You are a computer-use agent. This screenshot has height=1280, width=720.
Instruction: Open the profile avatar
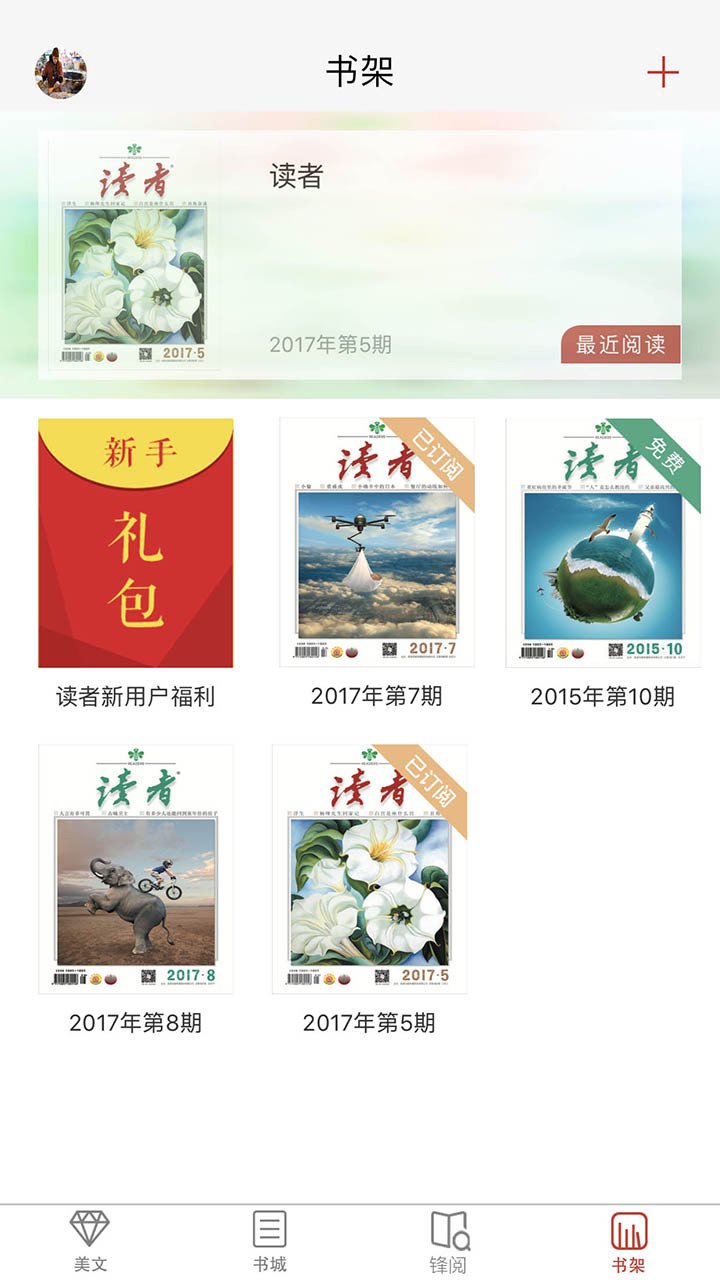(61, 73)
